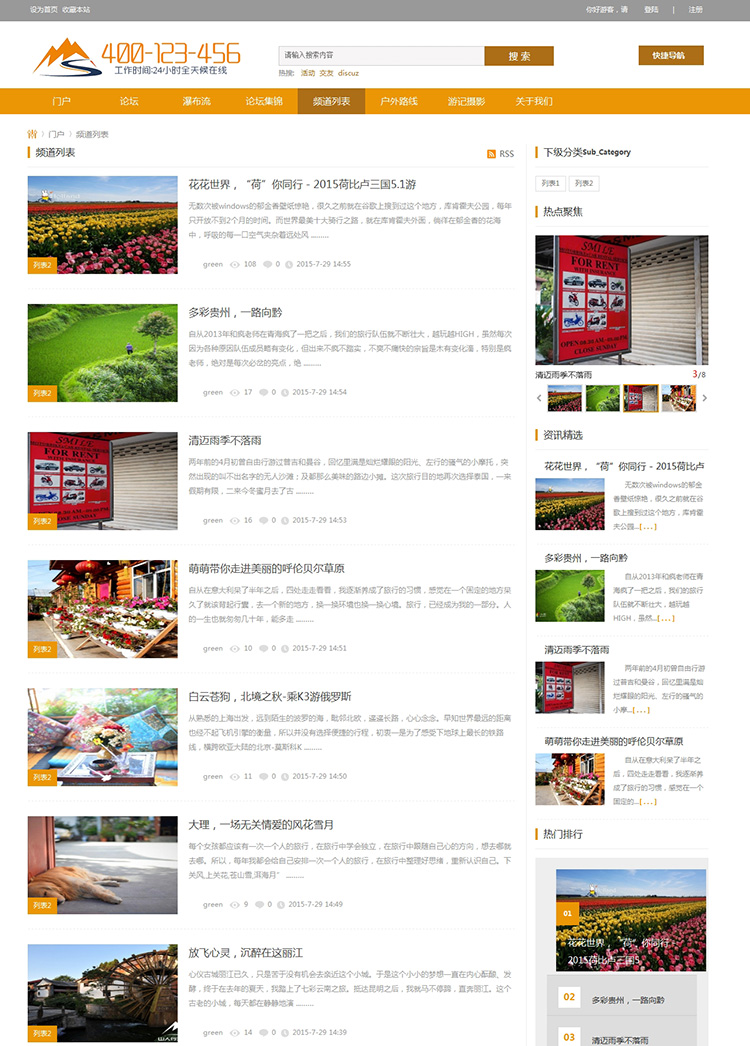Open the 快捷导航 quick navigation button
This screenshot has width=750, height=1046.
670,55
